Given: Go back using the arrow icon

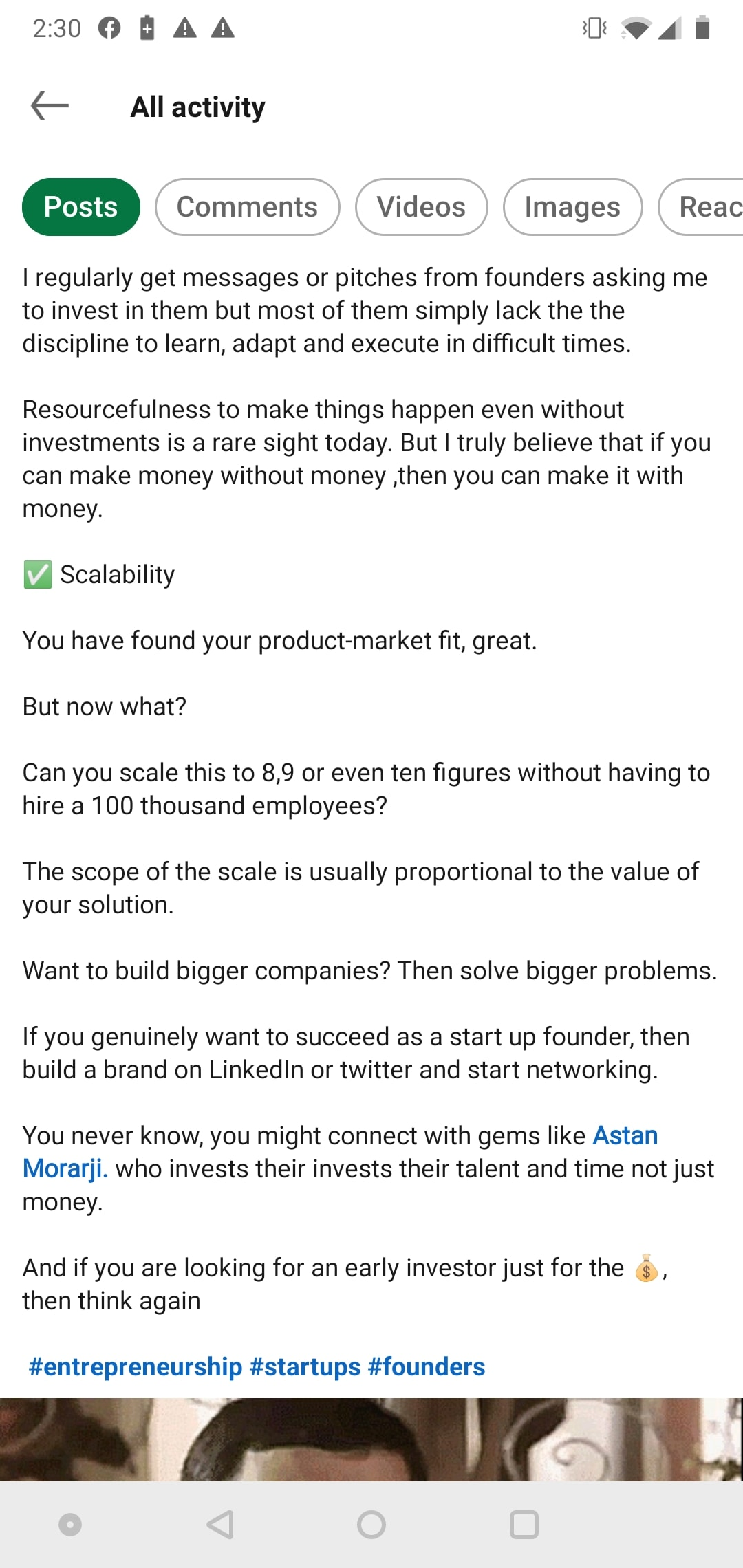Looking at the screenshot, I should coord(50,106).
